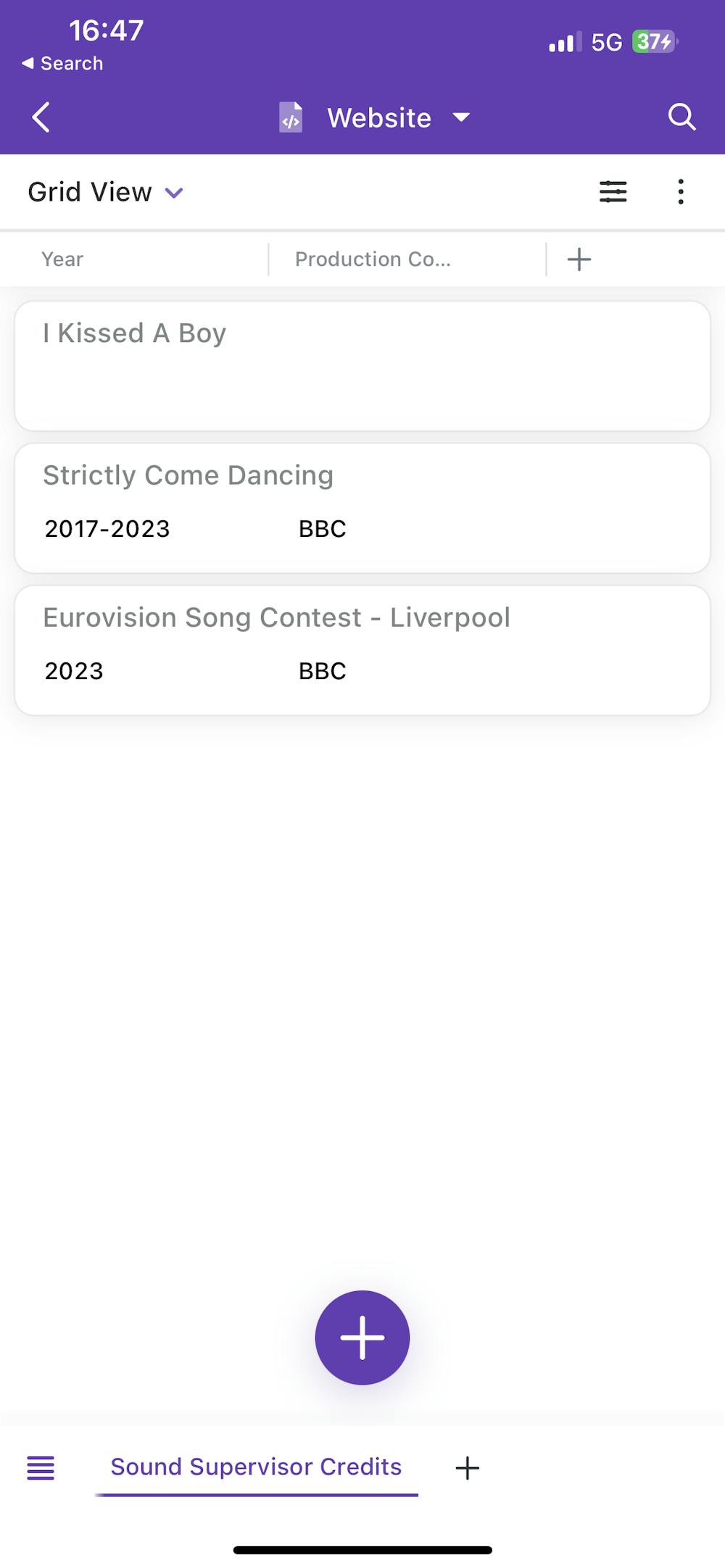Add a new record with purple plus button
The image size is (725, 1568).
[362, 1337]
